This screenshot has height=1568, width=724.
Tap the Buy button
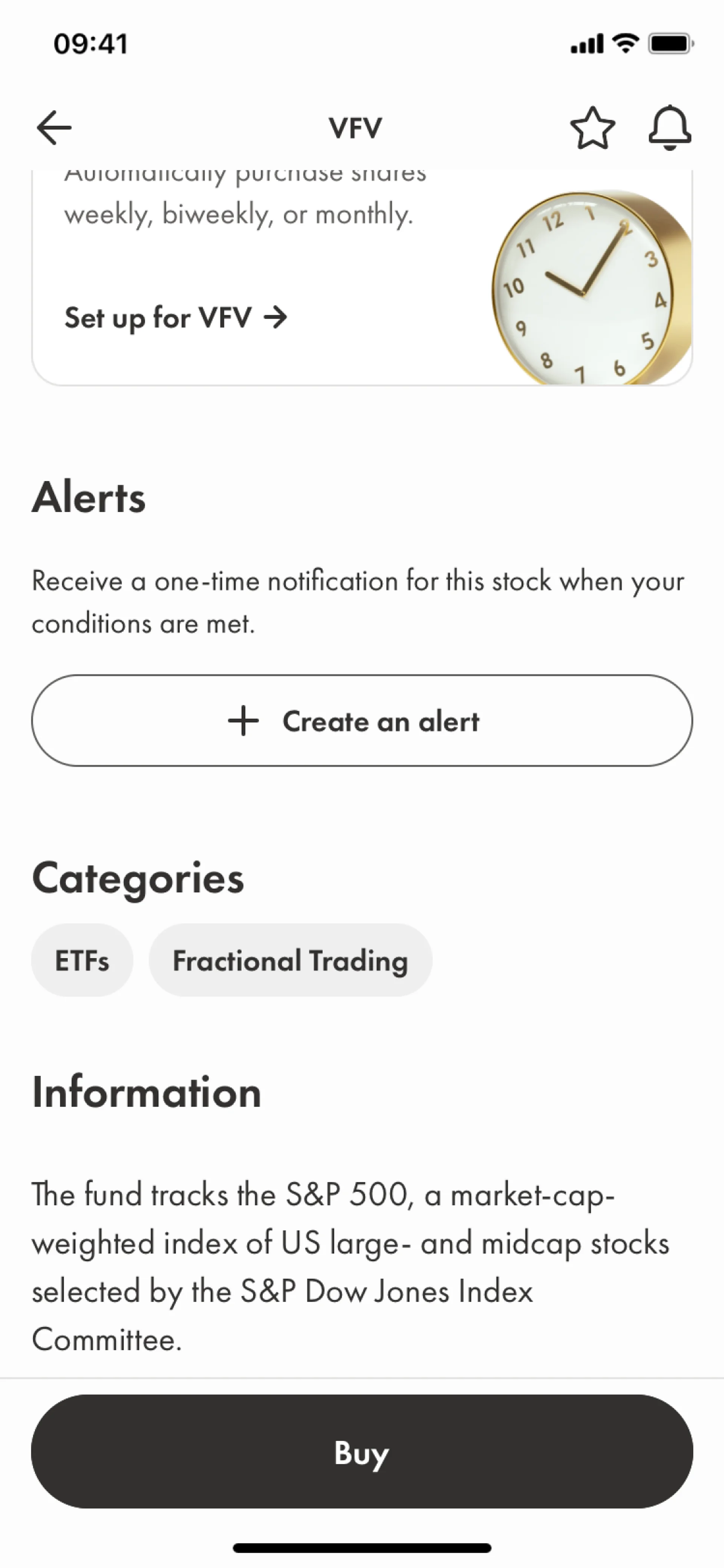tap(362, 1452)
